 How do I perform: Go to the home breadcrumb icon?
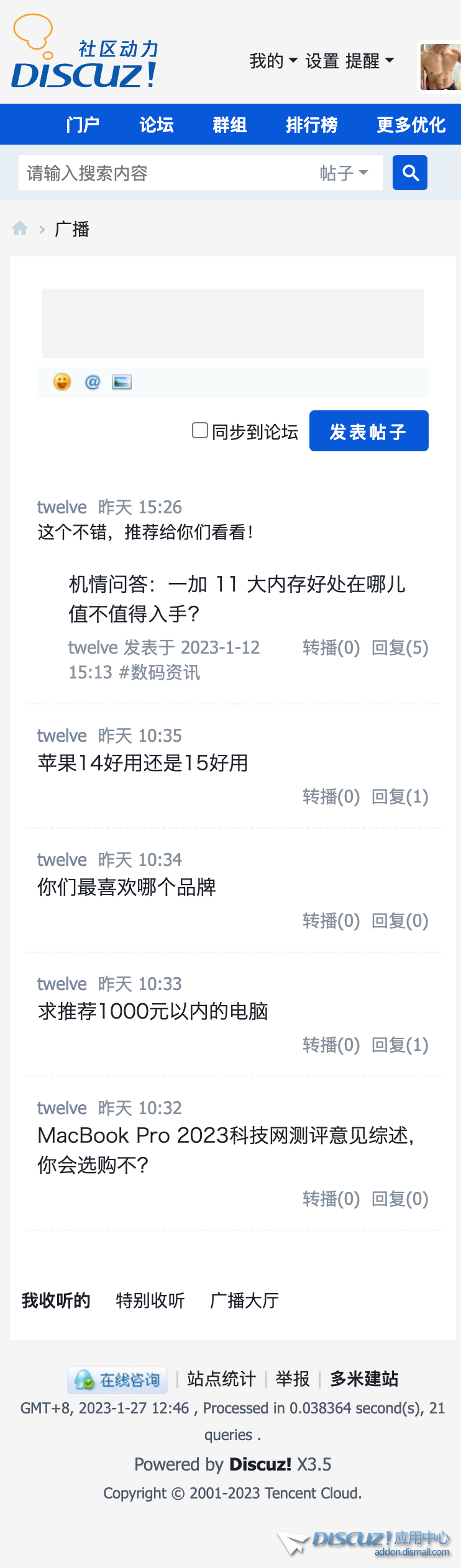[x=20, y=228]
